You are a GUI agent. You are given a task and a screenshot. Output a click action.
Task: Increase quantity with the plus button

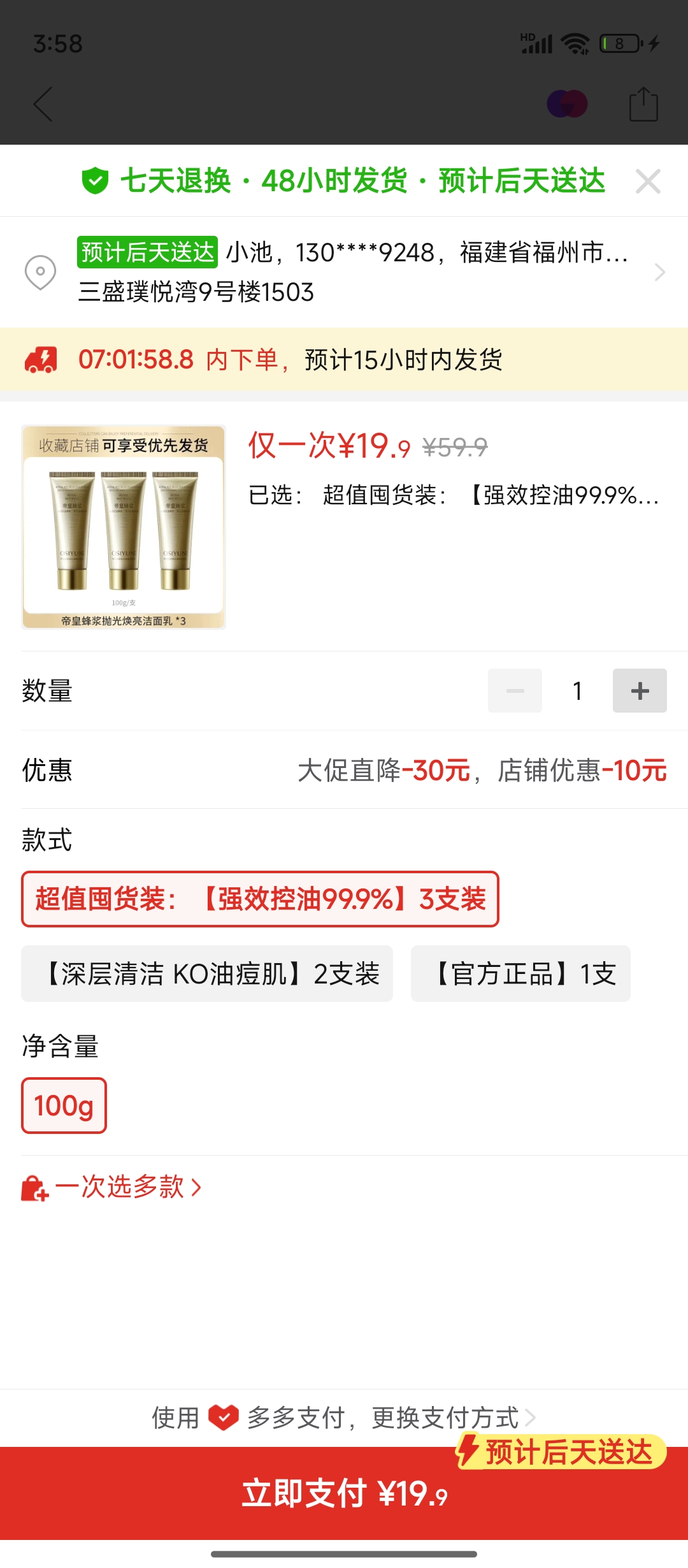[640, 690]
